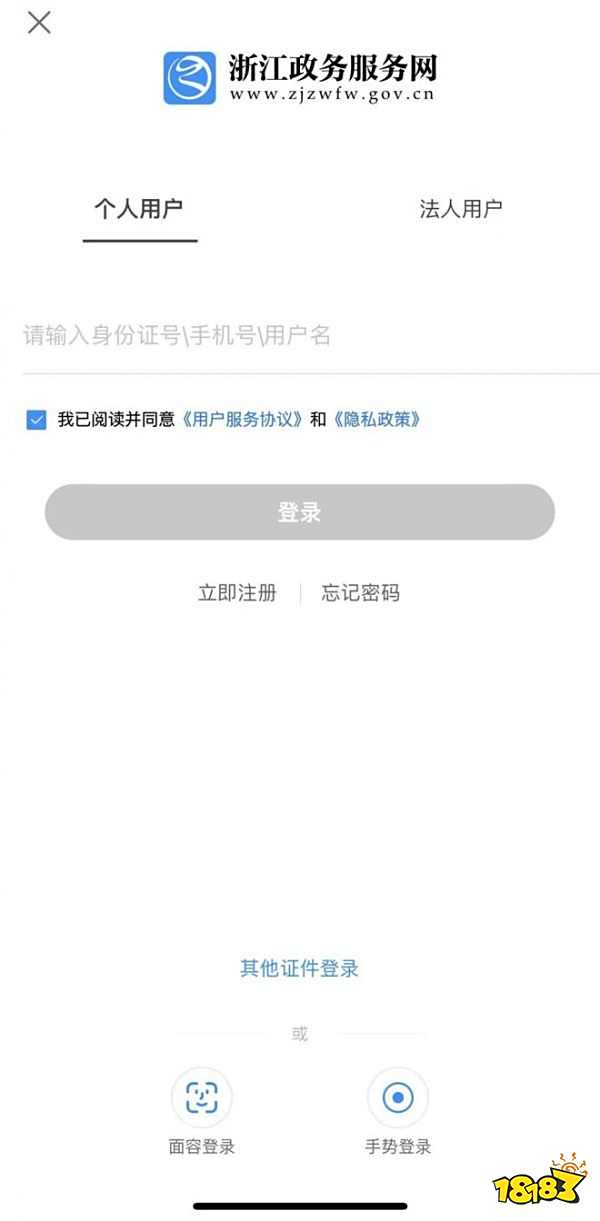Go to 立即注册
Viewport: 600px width, 1221px height.
[237, 593]
